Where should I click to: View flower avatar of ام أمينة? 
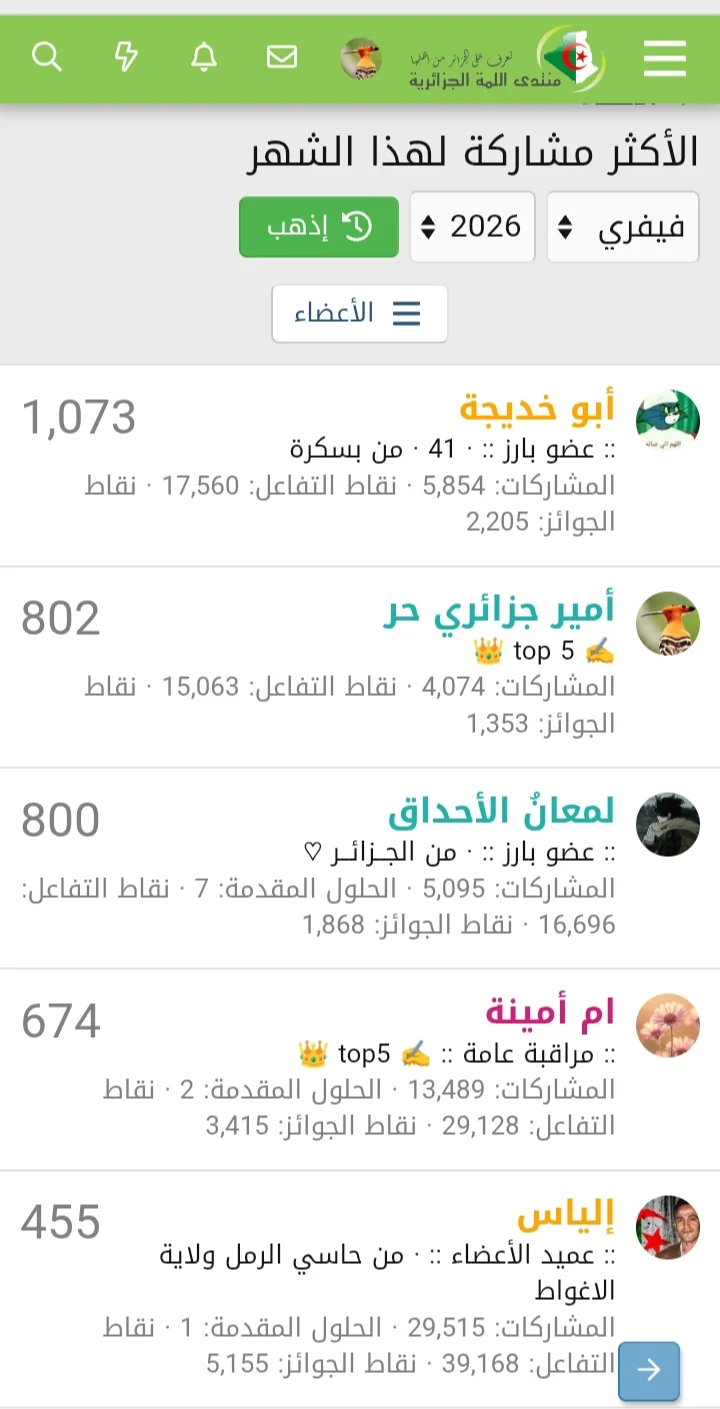click(x=668, y=1025)
